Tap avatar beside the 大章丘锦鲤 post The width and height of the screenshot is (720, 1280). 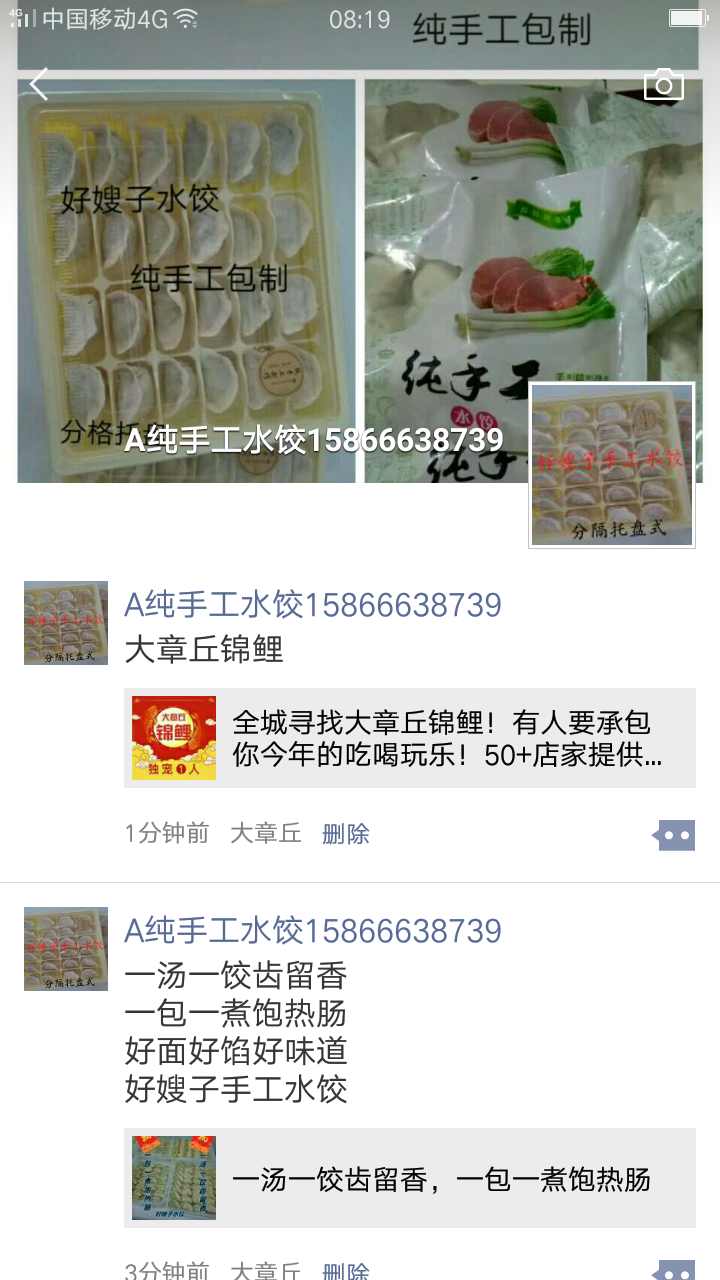coord(66,623)
